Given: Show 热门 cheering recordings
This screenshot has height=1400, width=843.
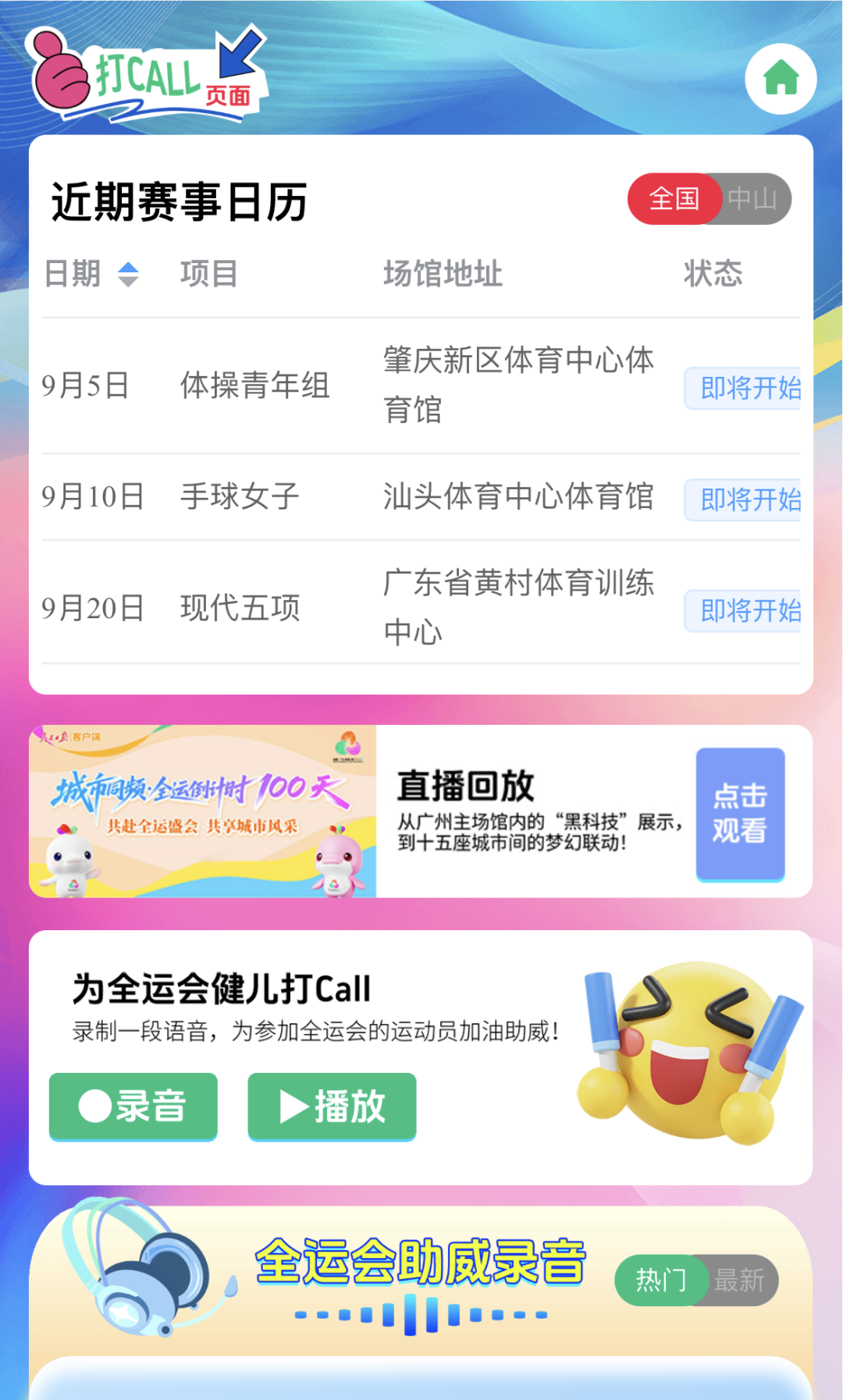Looking at the screenshot, I should (x=661, y=1280).
